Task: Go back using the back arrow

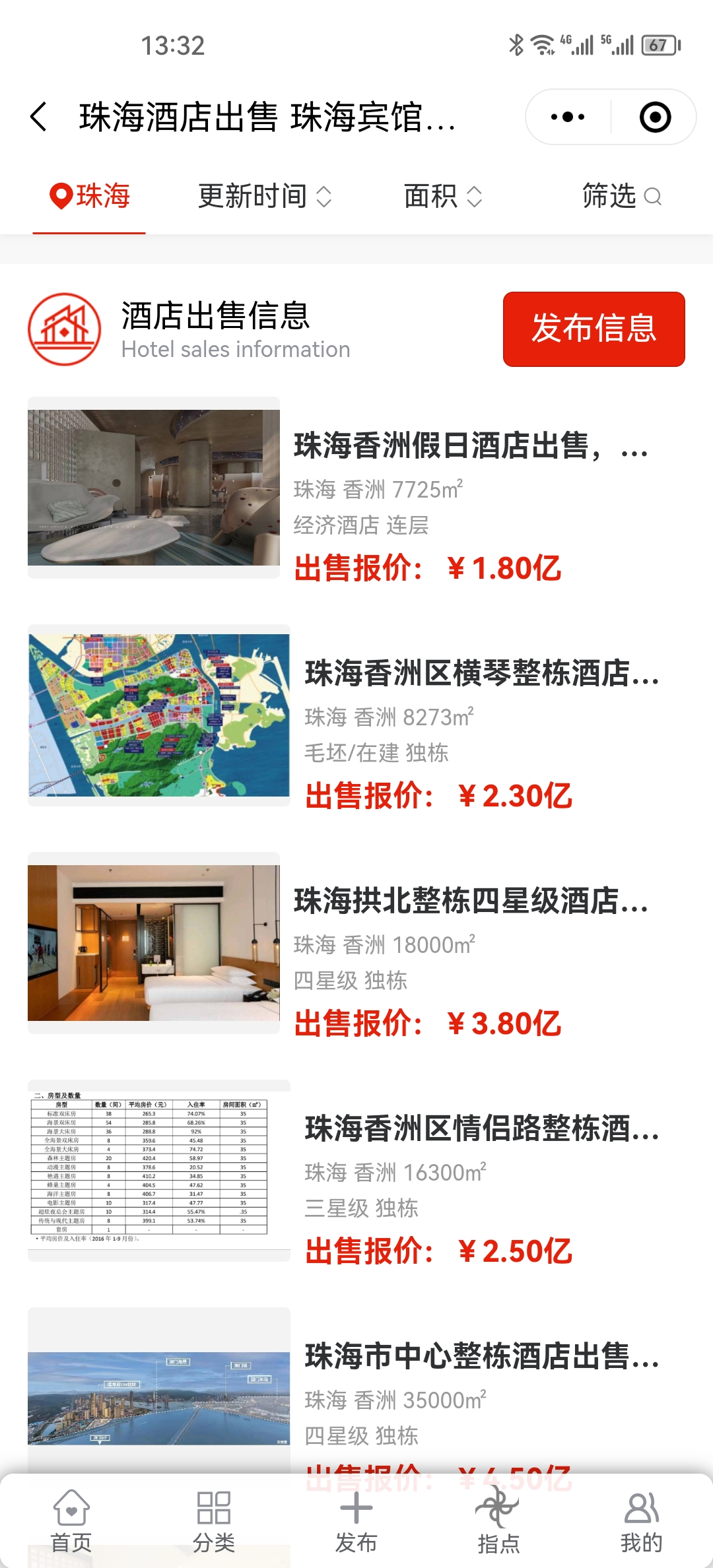Action: click(40, 117)
